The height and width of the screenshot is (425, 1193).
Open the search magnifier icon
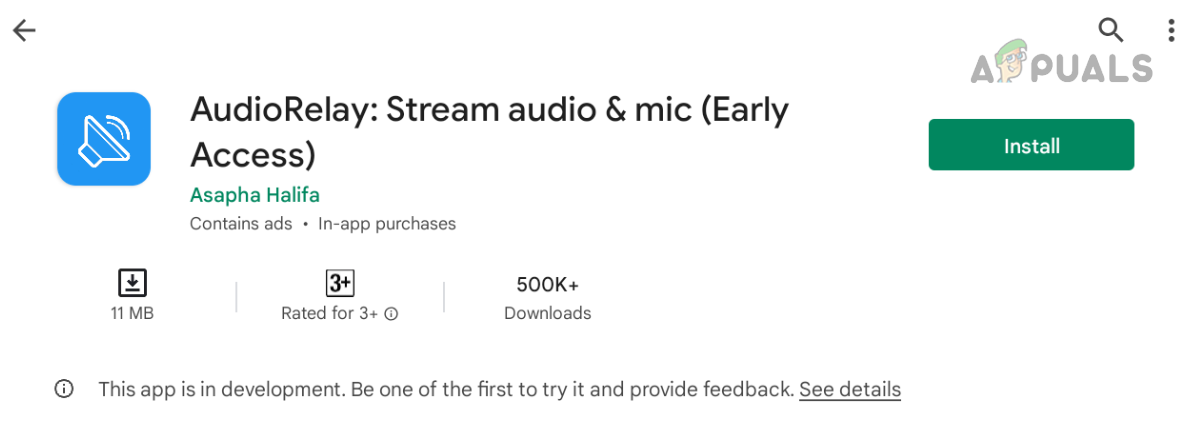(x=1111, y=29)
